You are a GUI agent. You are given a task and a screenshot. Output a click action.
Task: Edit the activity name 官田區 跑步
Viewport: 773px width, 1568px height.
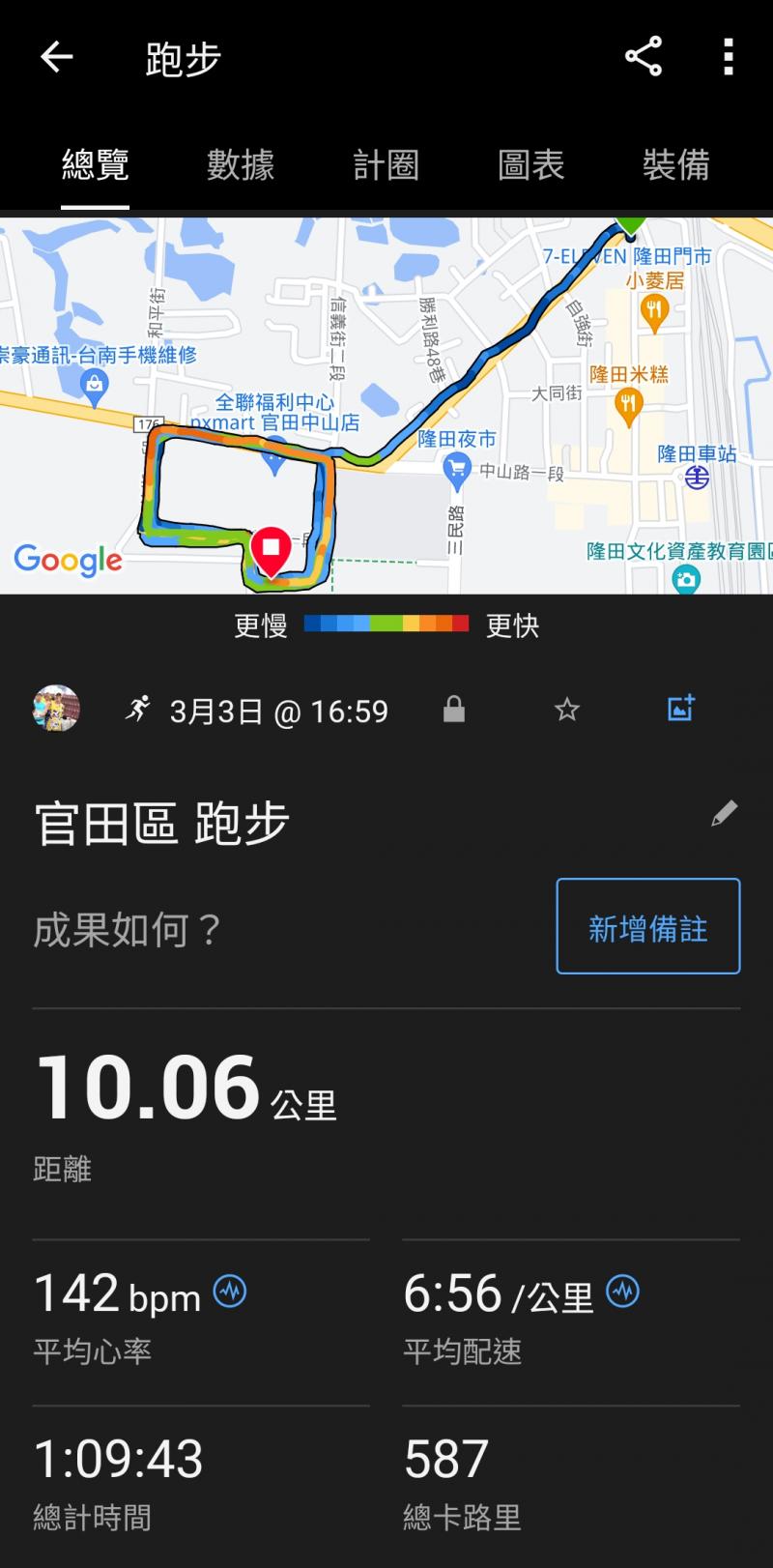[x=724, y=814]
